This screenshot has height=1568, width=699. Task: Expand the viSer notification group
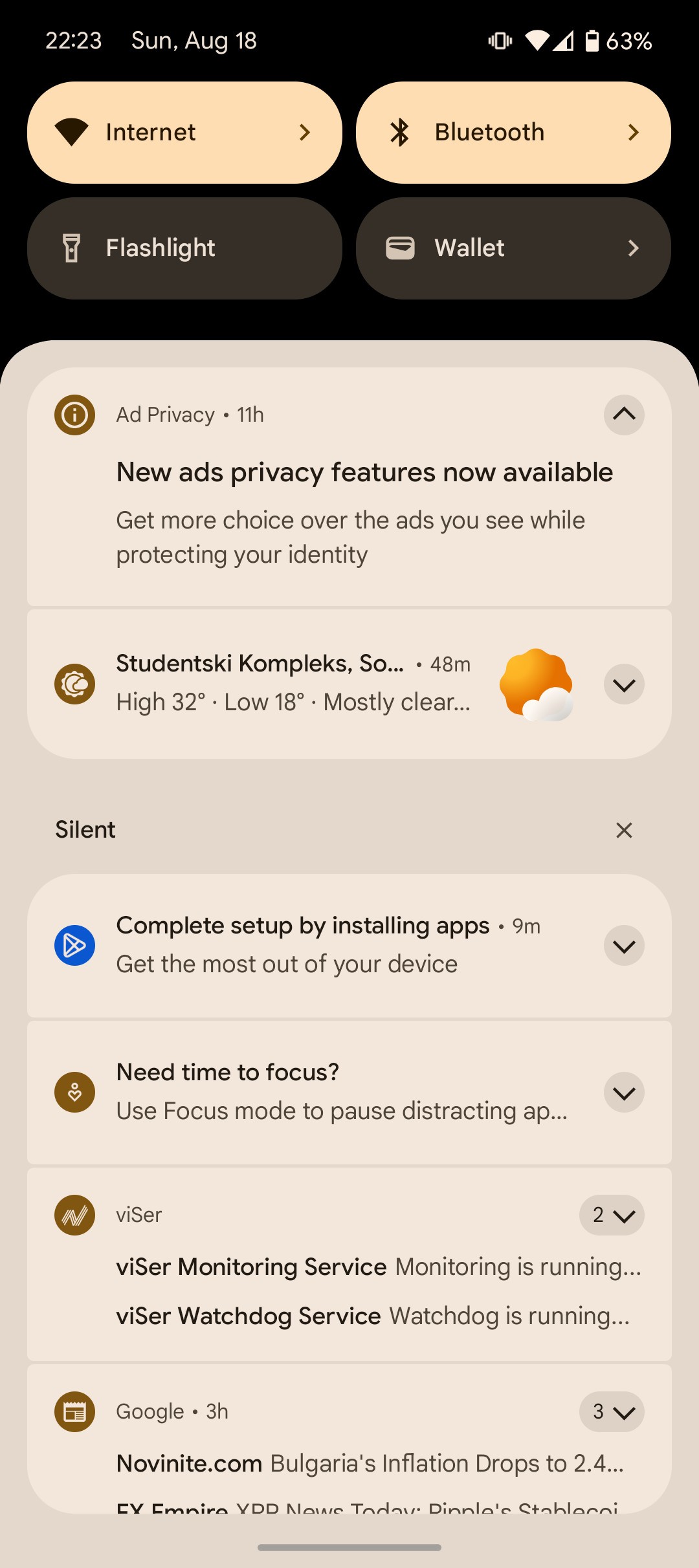coord(612,1215)
